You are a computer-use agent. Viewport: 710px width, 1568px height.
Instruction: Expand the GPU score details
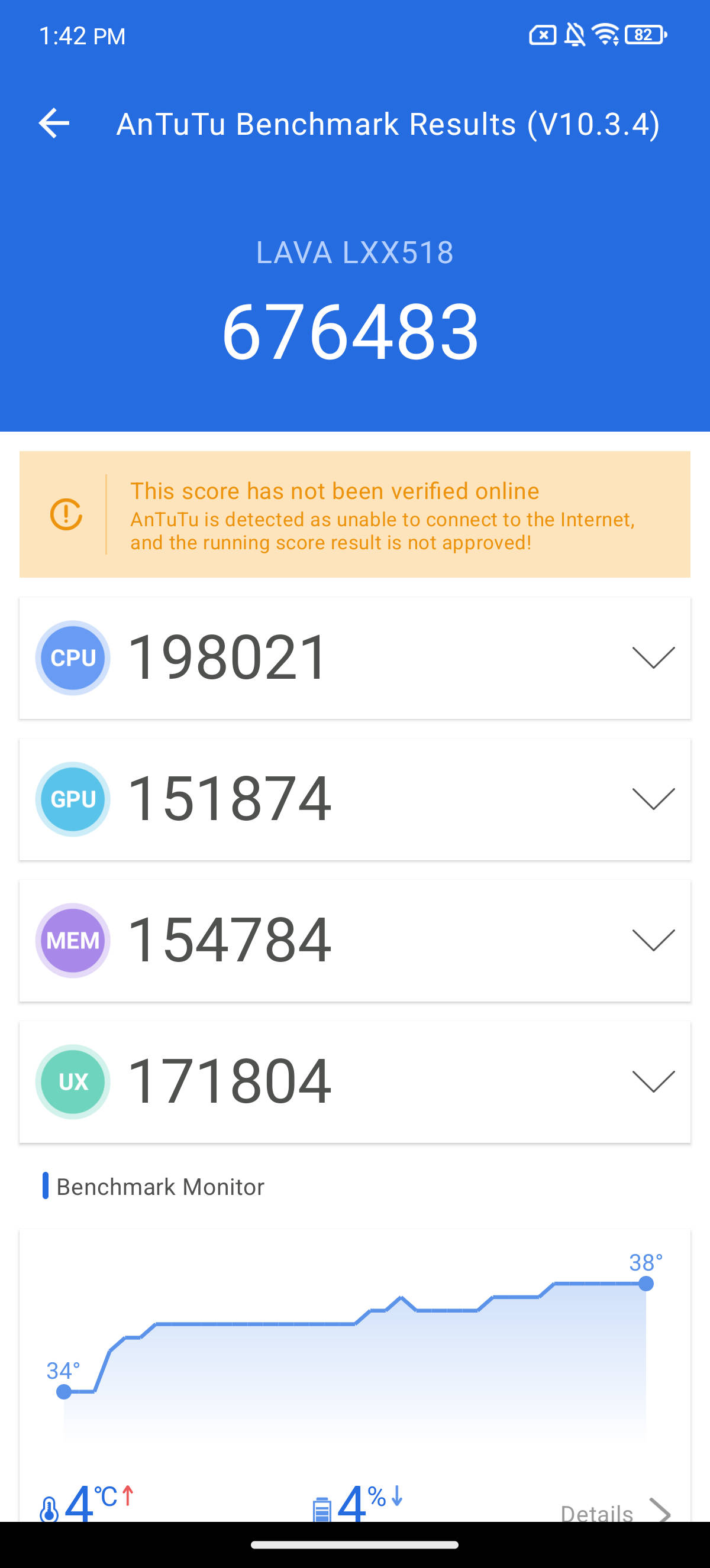click(653, 799)
